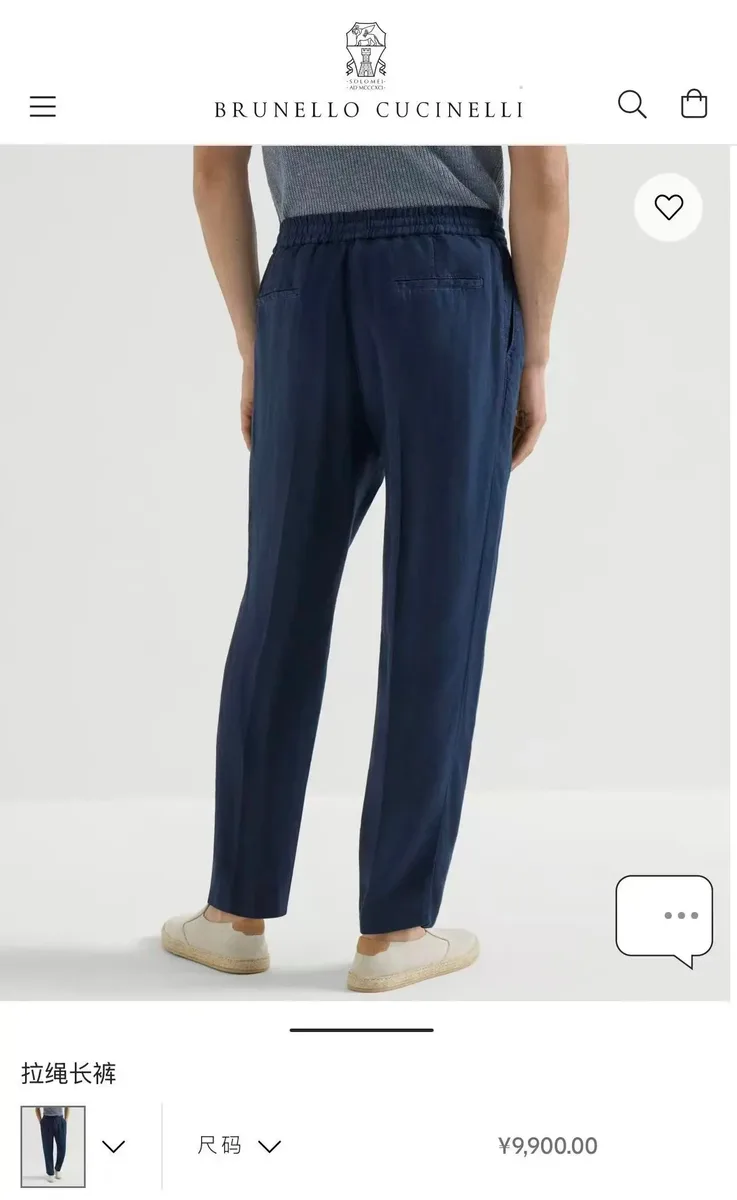Select the navy trousers color thumbnail
This screenshot has width=737, height=1200.
(x=53, y=1146)
